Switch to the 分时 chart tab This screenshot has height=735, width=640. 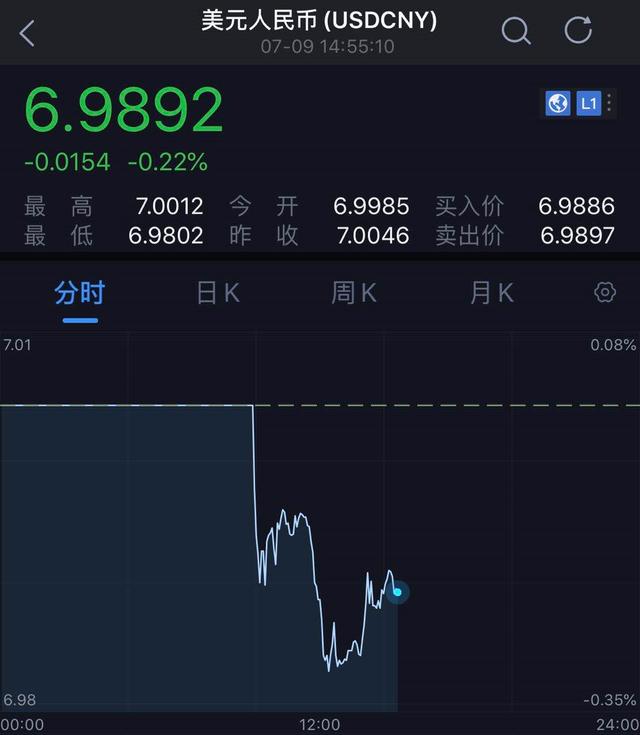80,293
